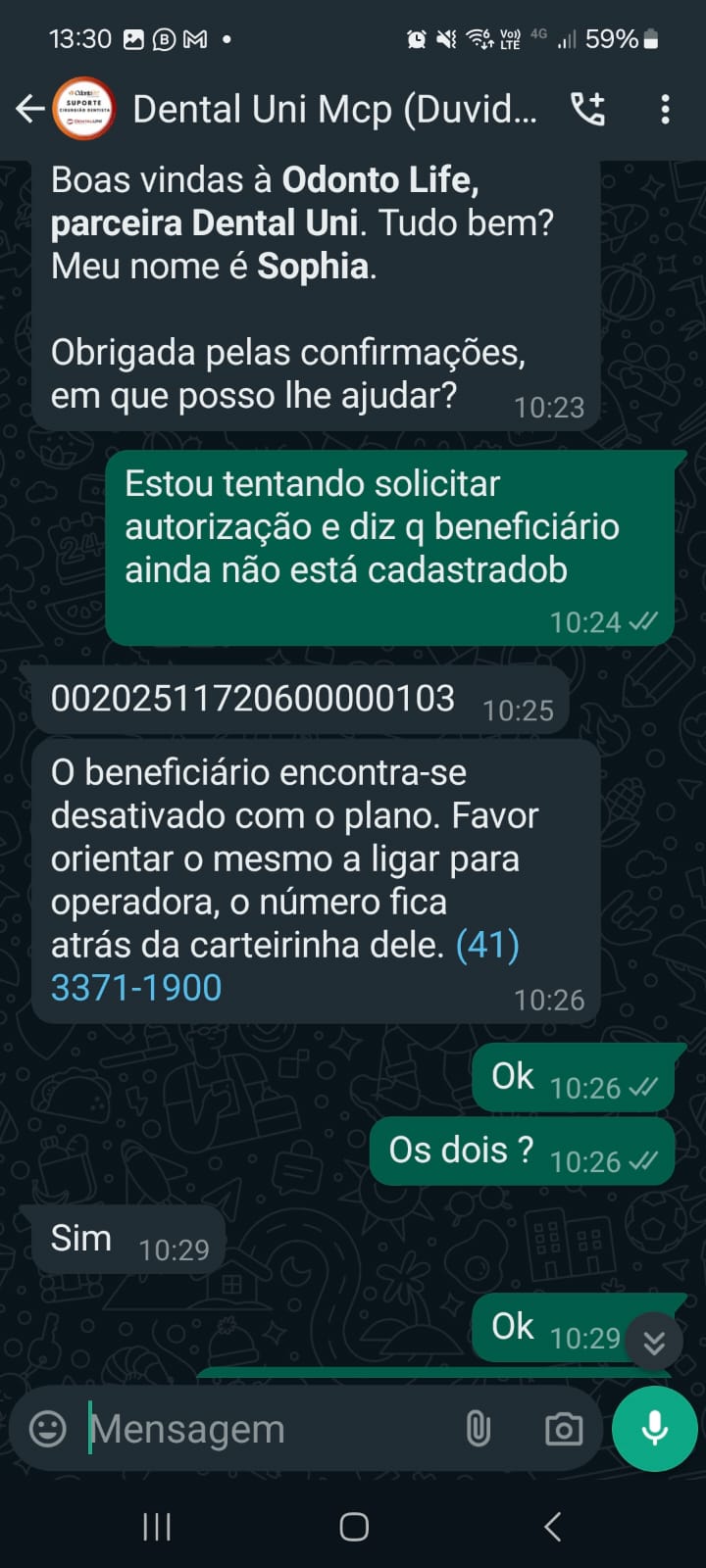Tap the system home button
Viewport: 706px width, 1568px height.
(354, 1526)
